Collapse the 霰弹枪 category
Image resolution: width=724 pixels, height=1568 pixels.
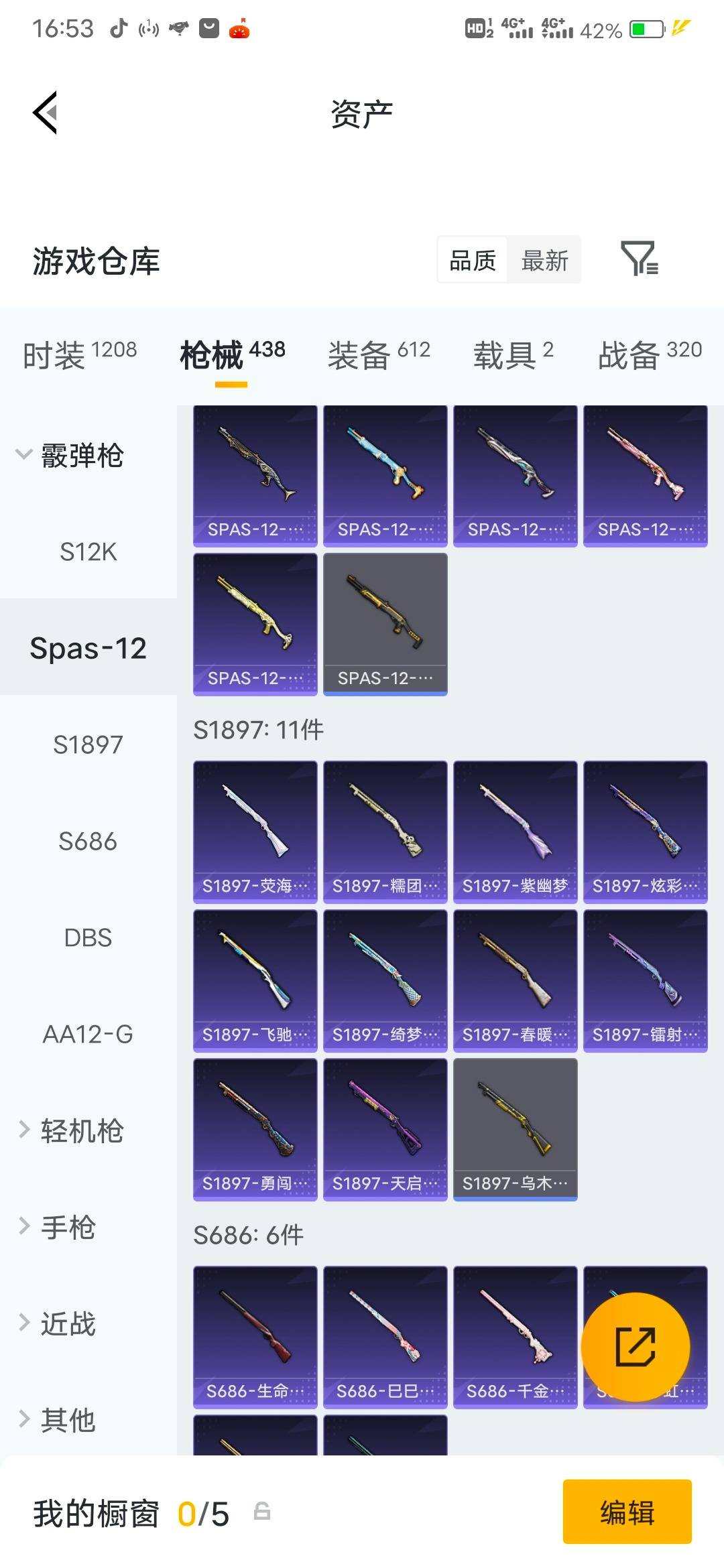[x=70, y=456]
